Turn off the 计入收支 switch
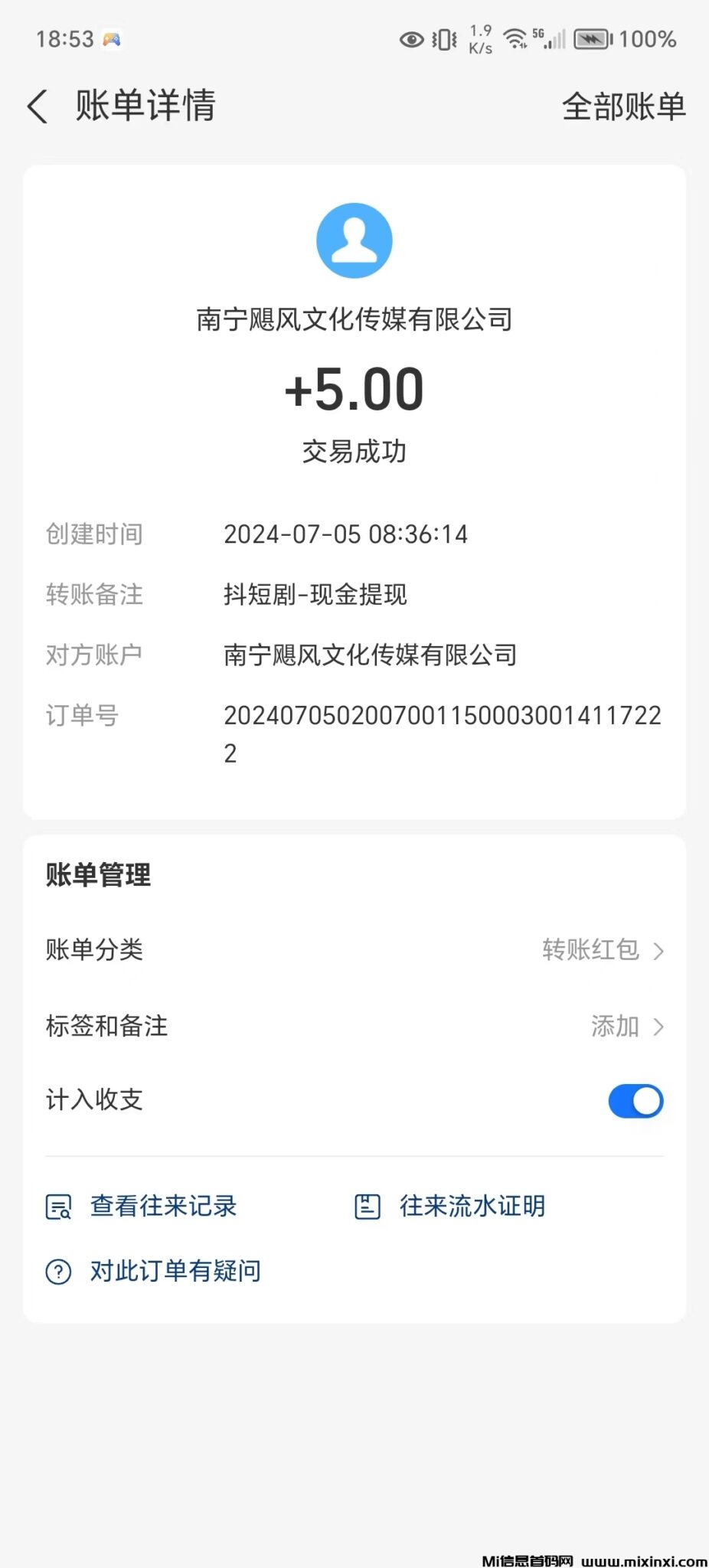The height and width of the screenshot is (1568, 709). [635, 1101]
